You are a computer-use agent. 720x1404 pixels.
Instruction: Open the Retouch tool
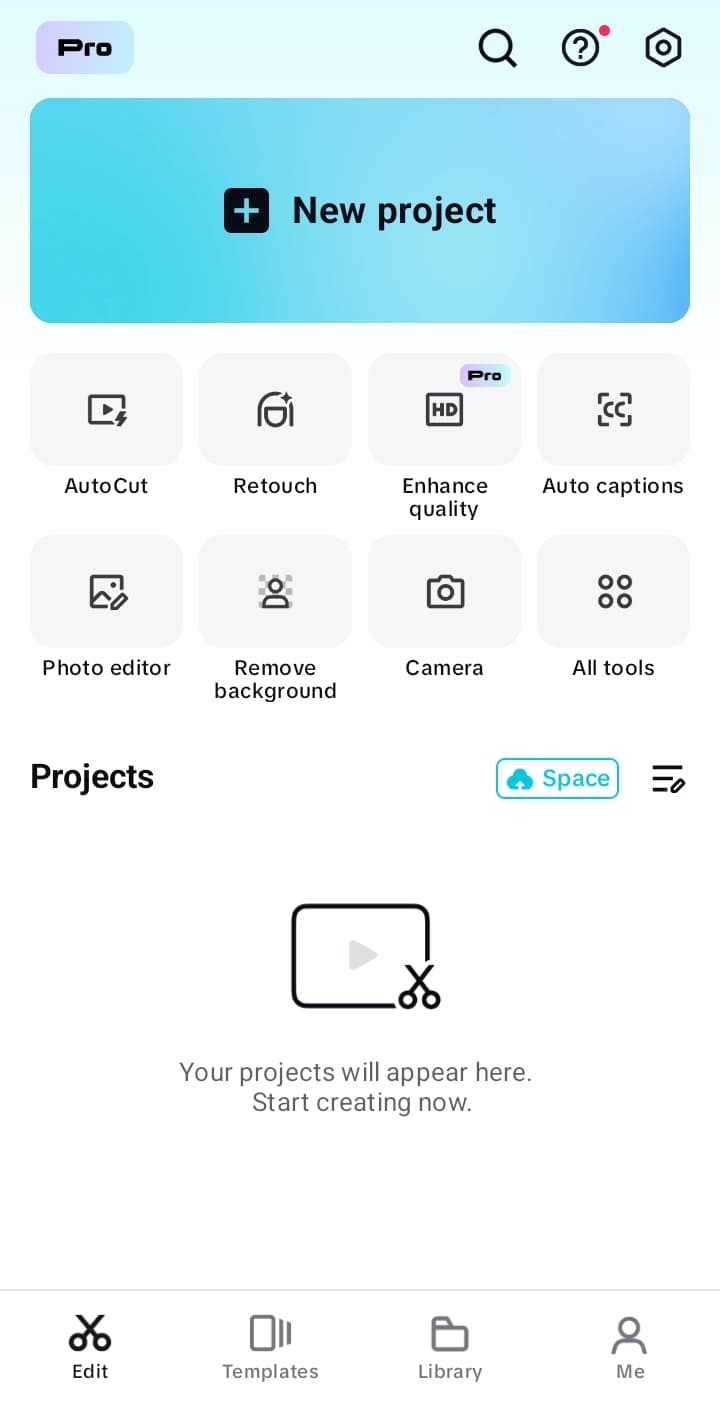click(x=275, y=410)
